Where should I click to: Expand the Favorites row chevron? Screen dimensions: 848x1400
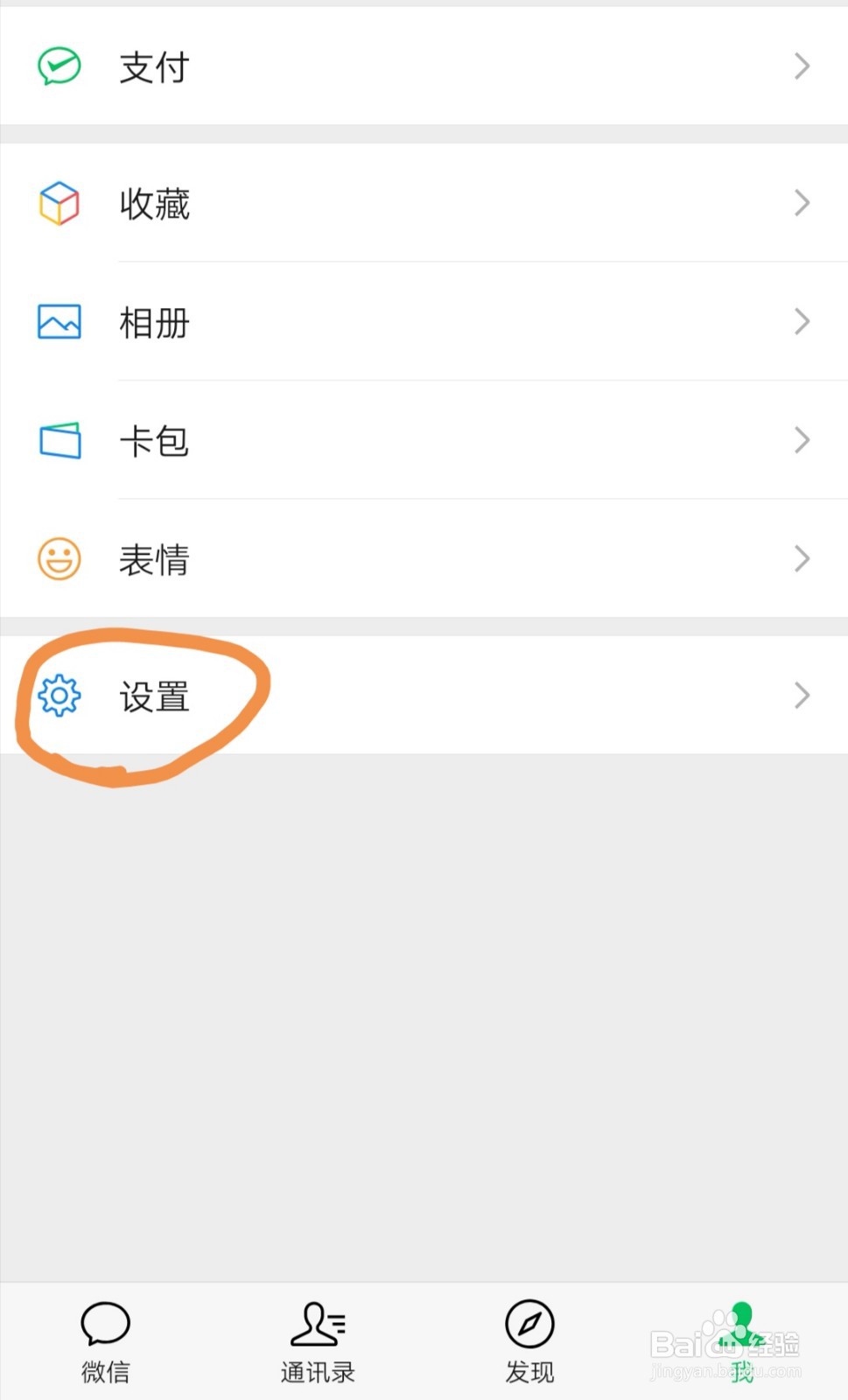[x=801, y=203]
